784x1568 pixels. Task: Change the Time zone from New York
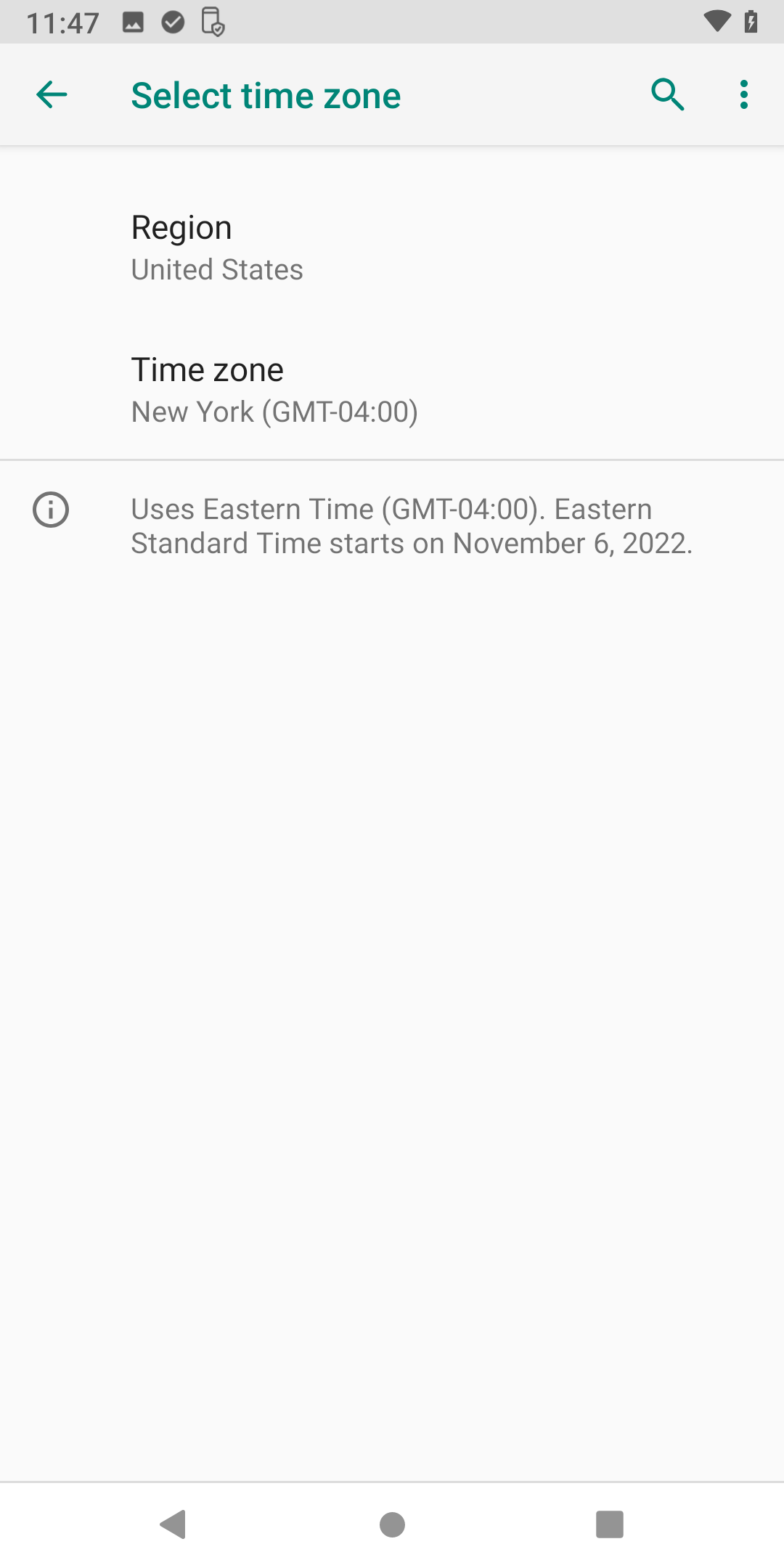coord(392,390)
